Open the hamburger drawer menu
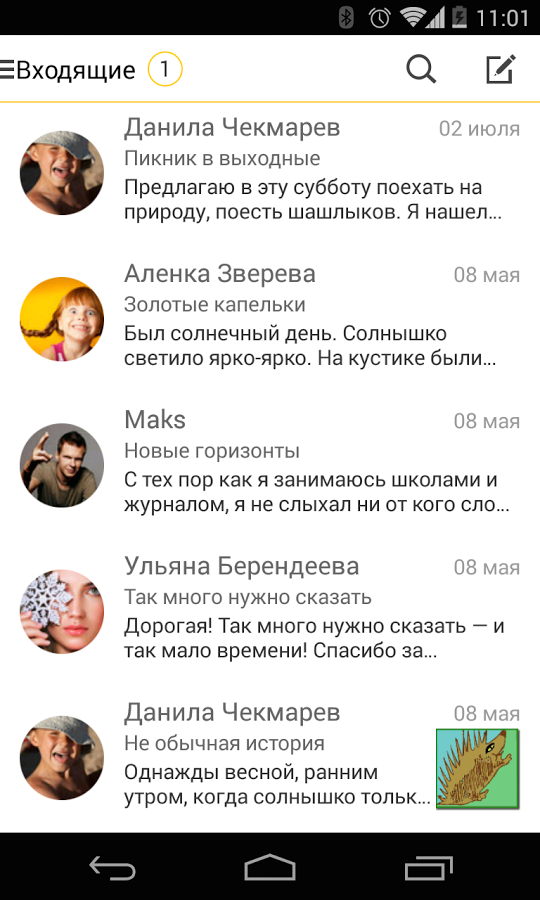Screen dimensions: 540x900 [x=7, y=69]
